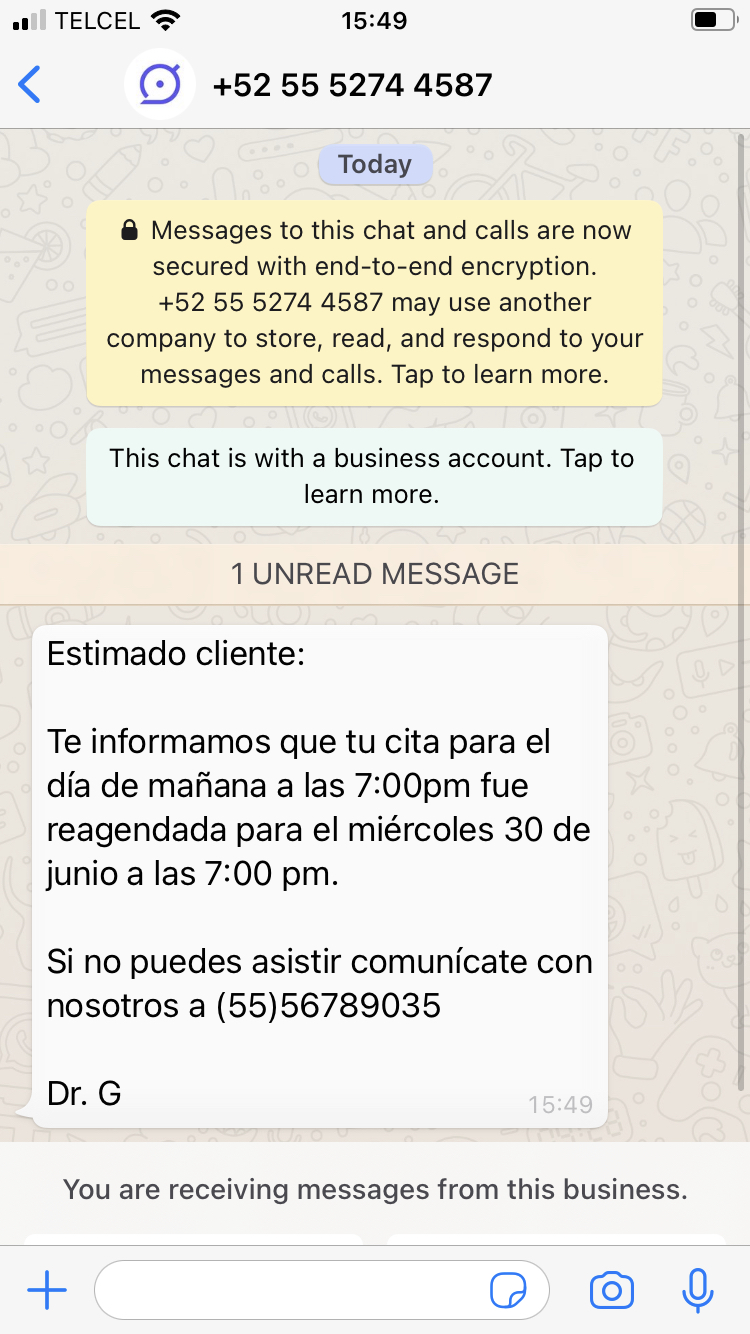
Task: Tap phone number (55)56789035 in the message
Action: click(x=329, y=1005)
